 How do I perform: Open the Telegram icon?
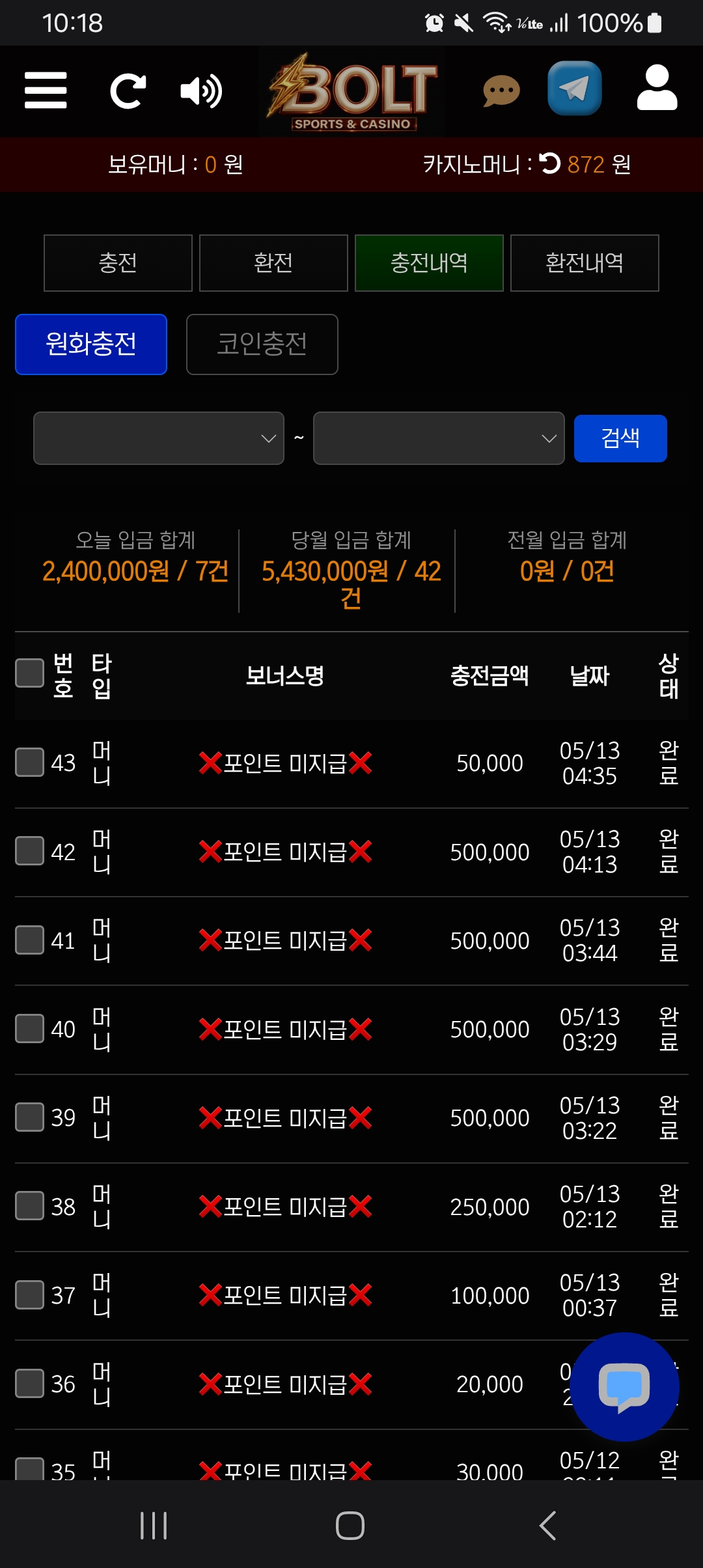575,88
